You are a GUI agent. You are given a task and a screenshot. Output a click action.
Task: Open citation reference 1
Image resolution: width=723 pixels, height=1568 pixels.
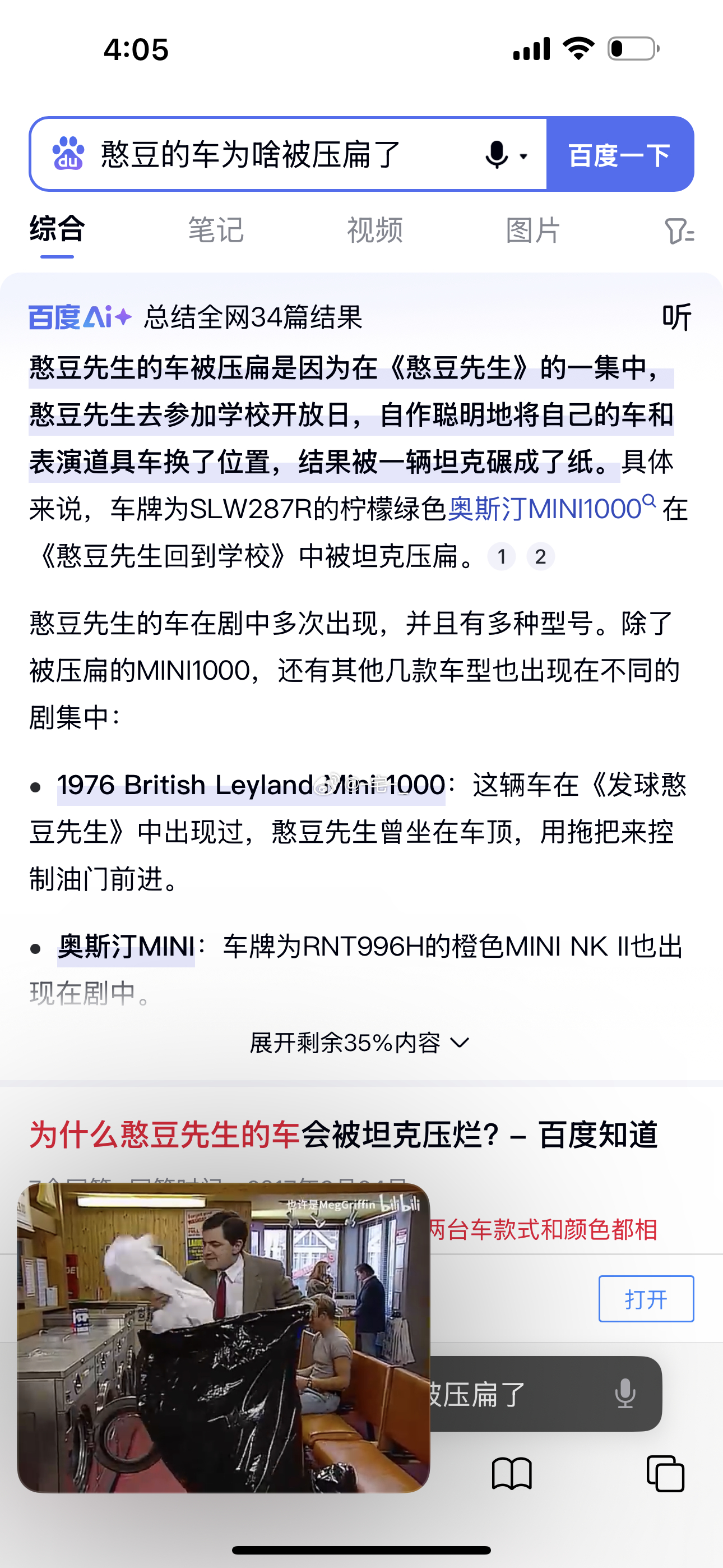(502, 556)
